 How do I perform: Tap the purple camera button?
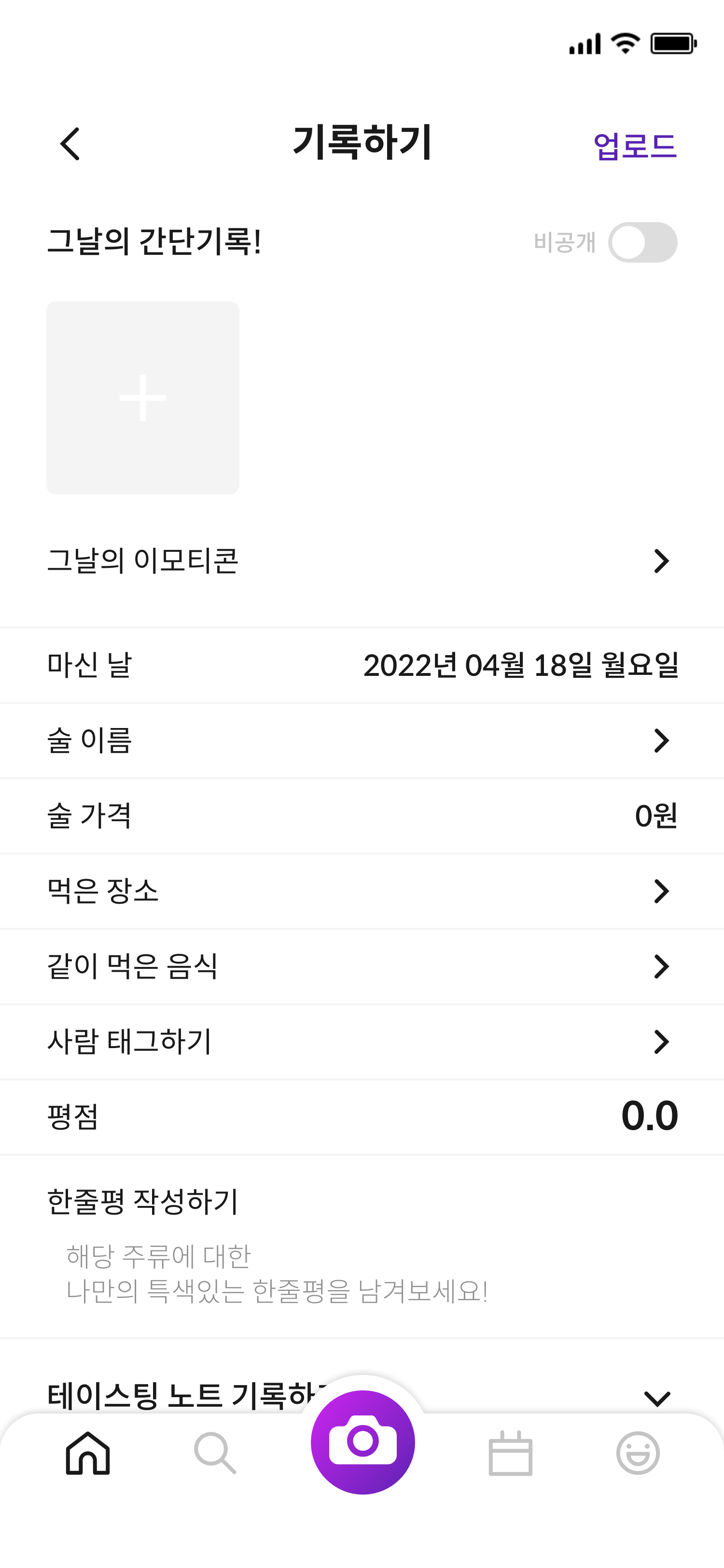point(362,1442)
